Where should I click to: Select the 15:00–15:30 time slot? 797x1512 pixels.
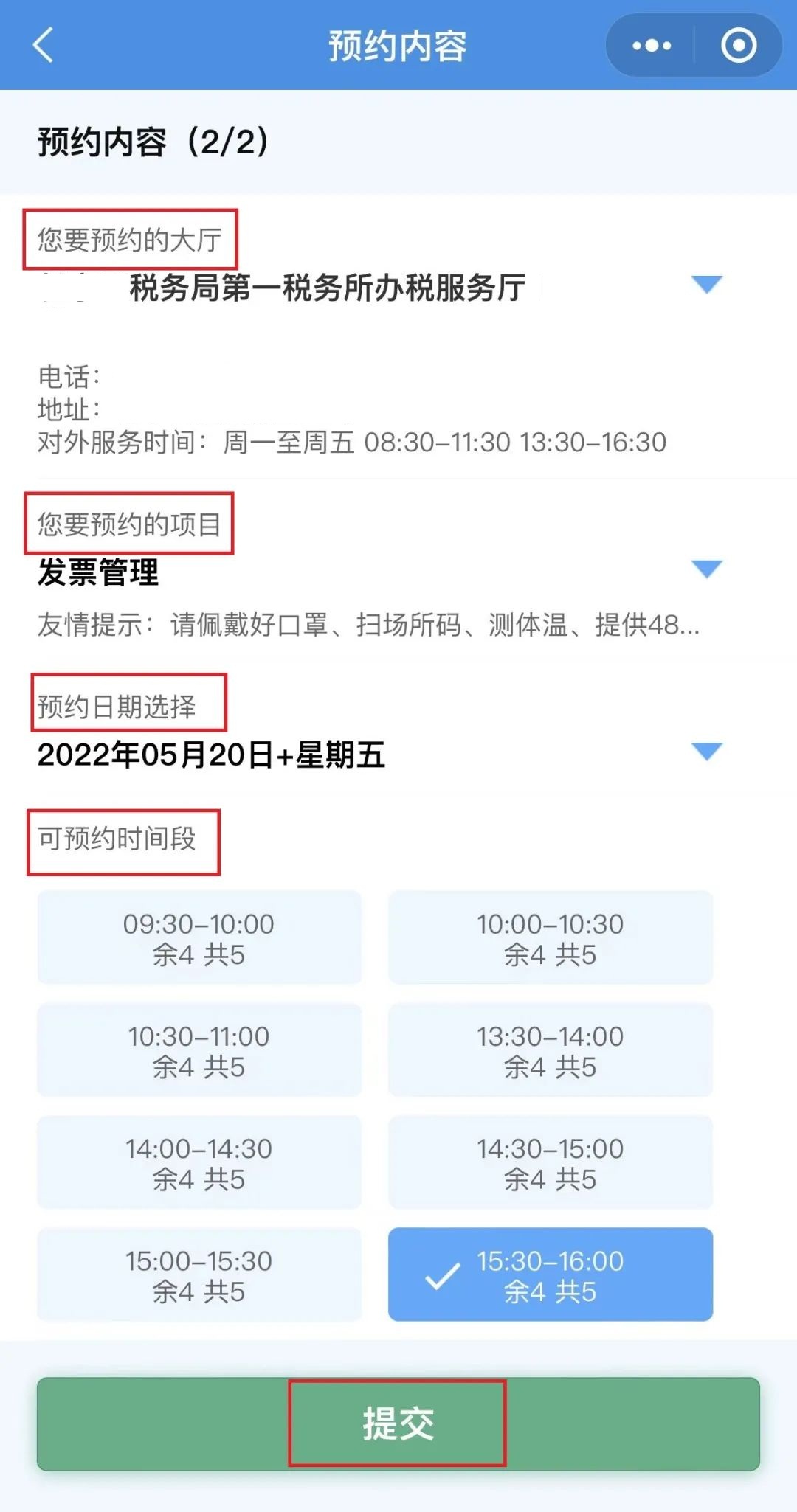199,1275
